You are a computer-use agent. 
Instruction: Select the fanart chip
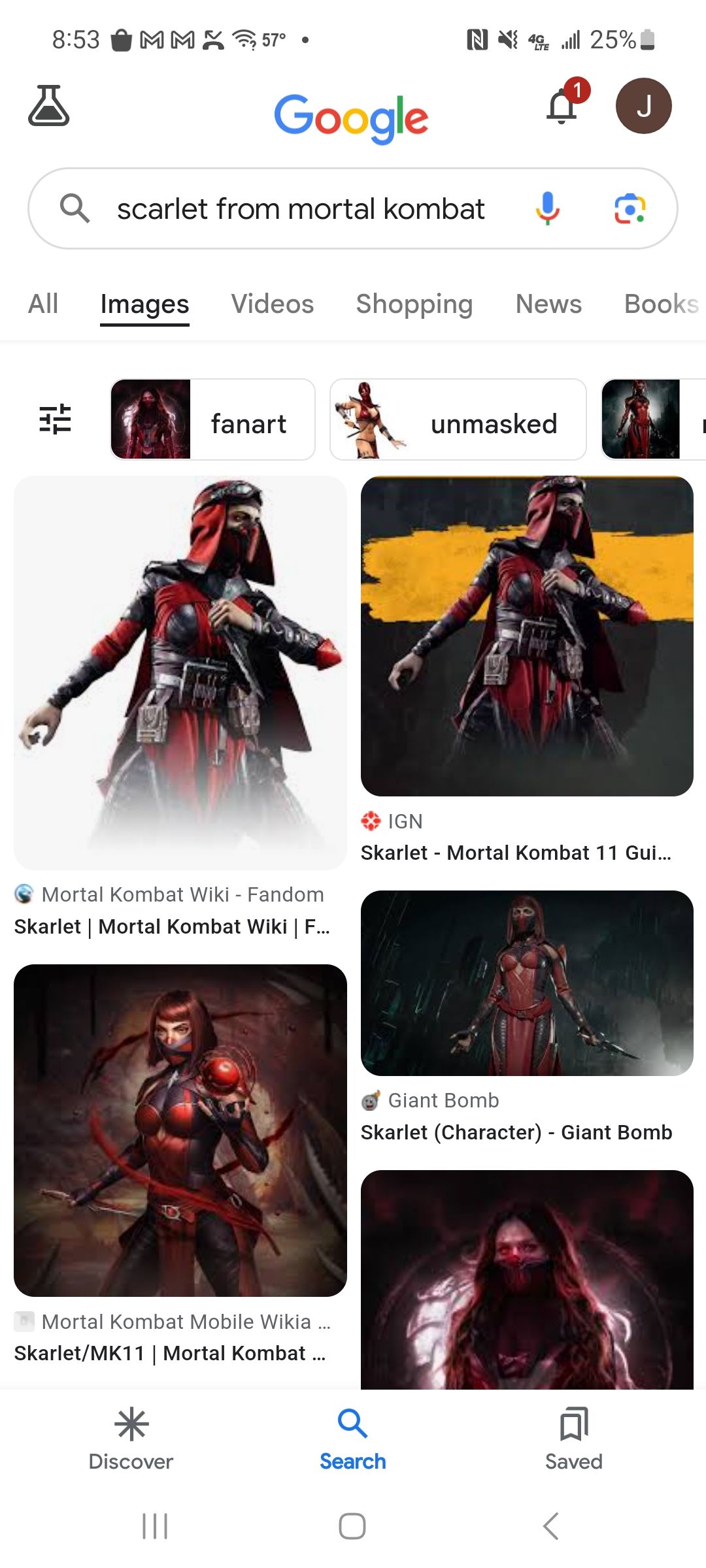pyautogui.click(x=213, y=419)
